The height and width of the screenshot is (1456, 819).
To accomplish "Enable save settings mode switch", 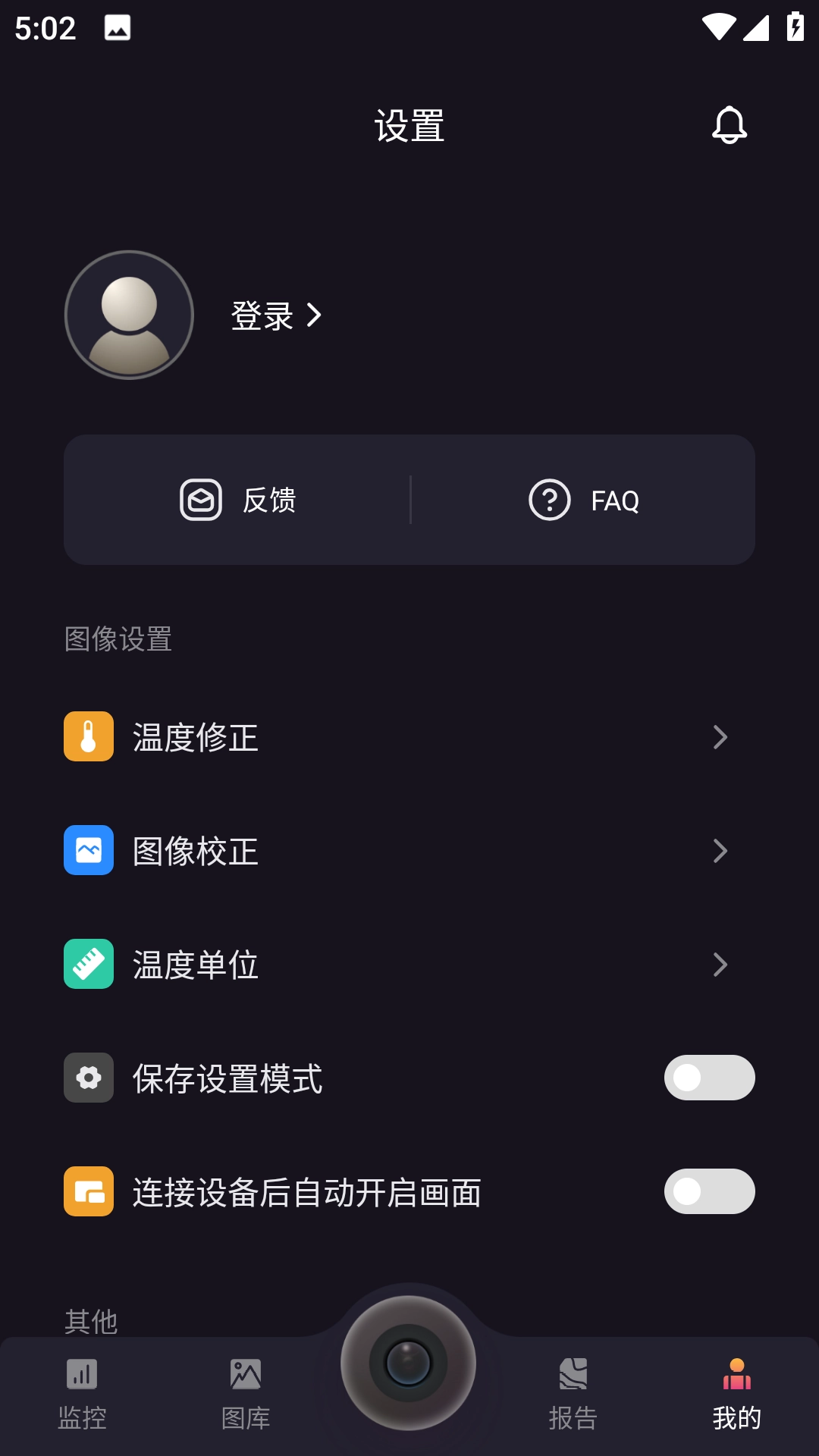I will point(710,1078).
